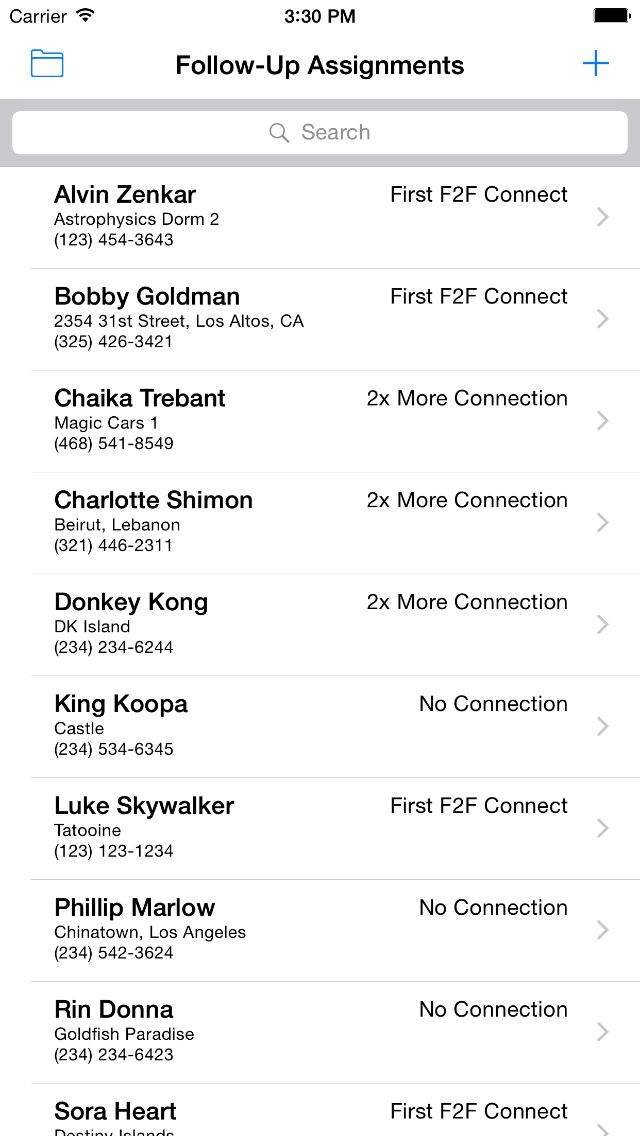Open Alvin Zenkar's assignment
The image size is (640, 1136).
click(320, 217)
